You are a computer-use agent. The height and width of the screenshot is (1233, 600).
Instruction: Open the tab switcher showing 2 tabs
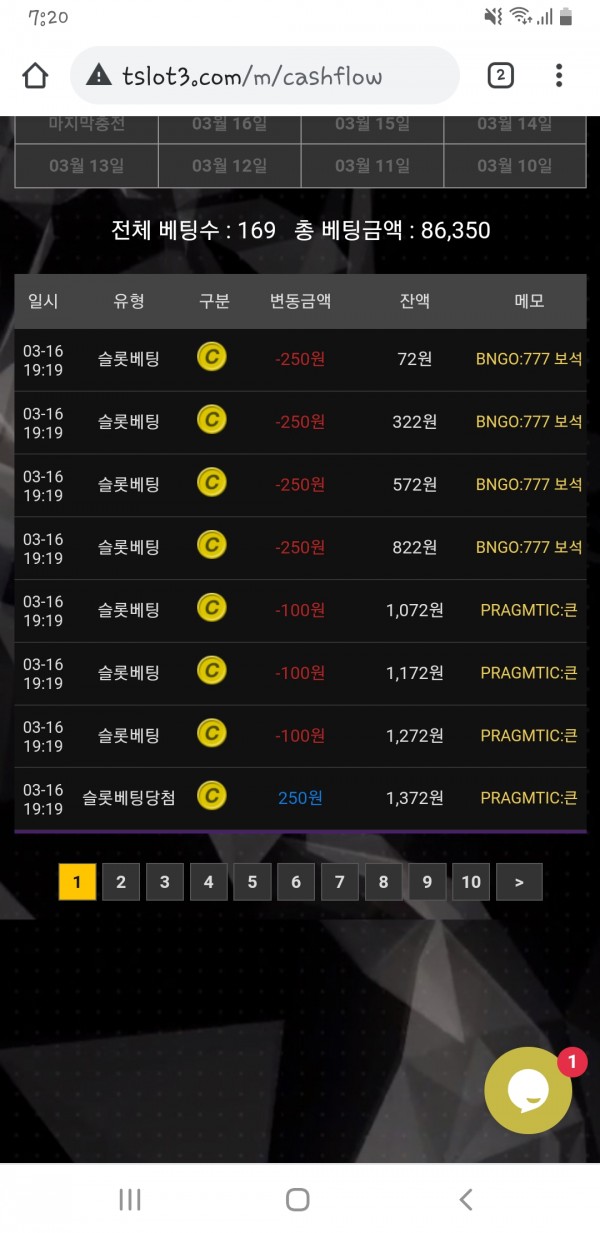tap(500, 76)
